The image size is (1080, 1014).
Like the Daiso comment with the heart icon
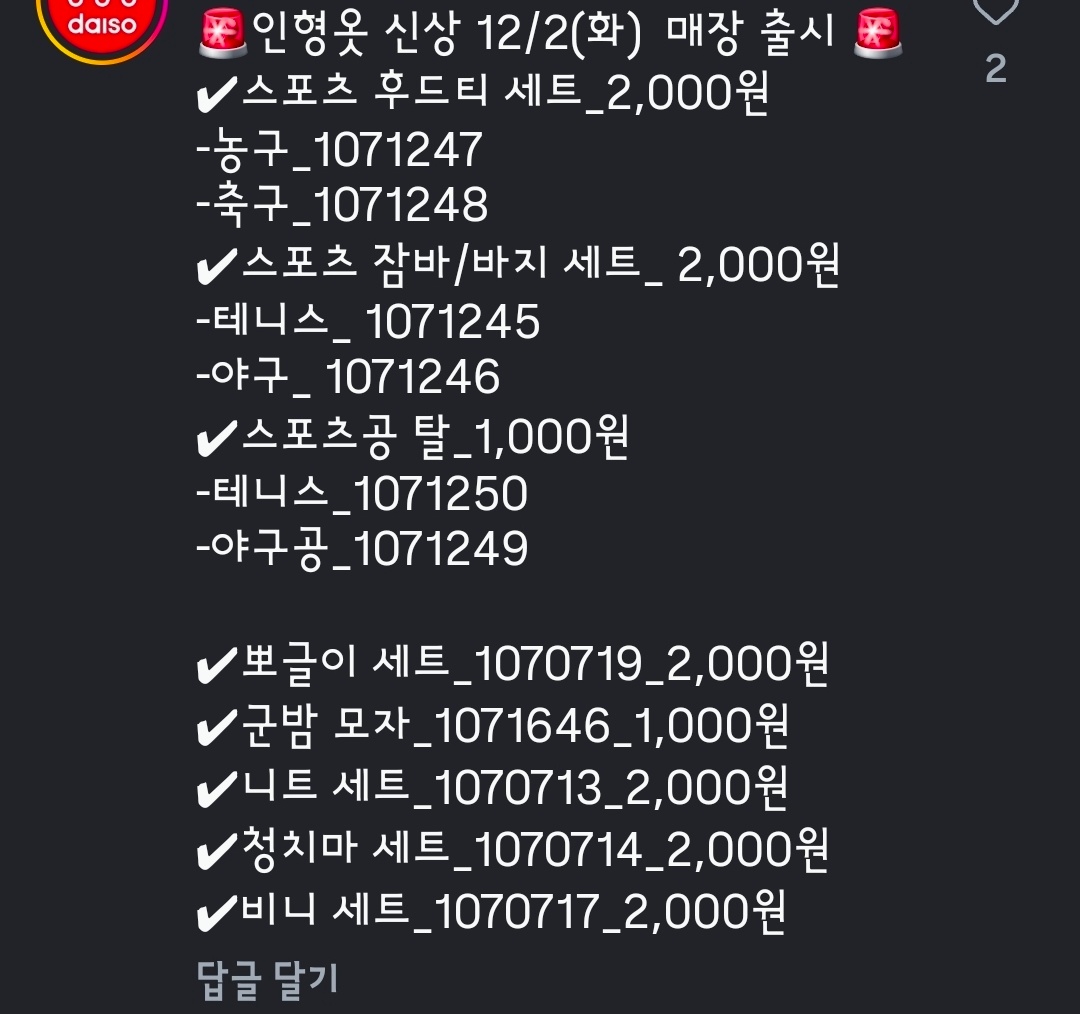coord(995,10)
